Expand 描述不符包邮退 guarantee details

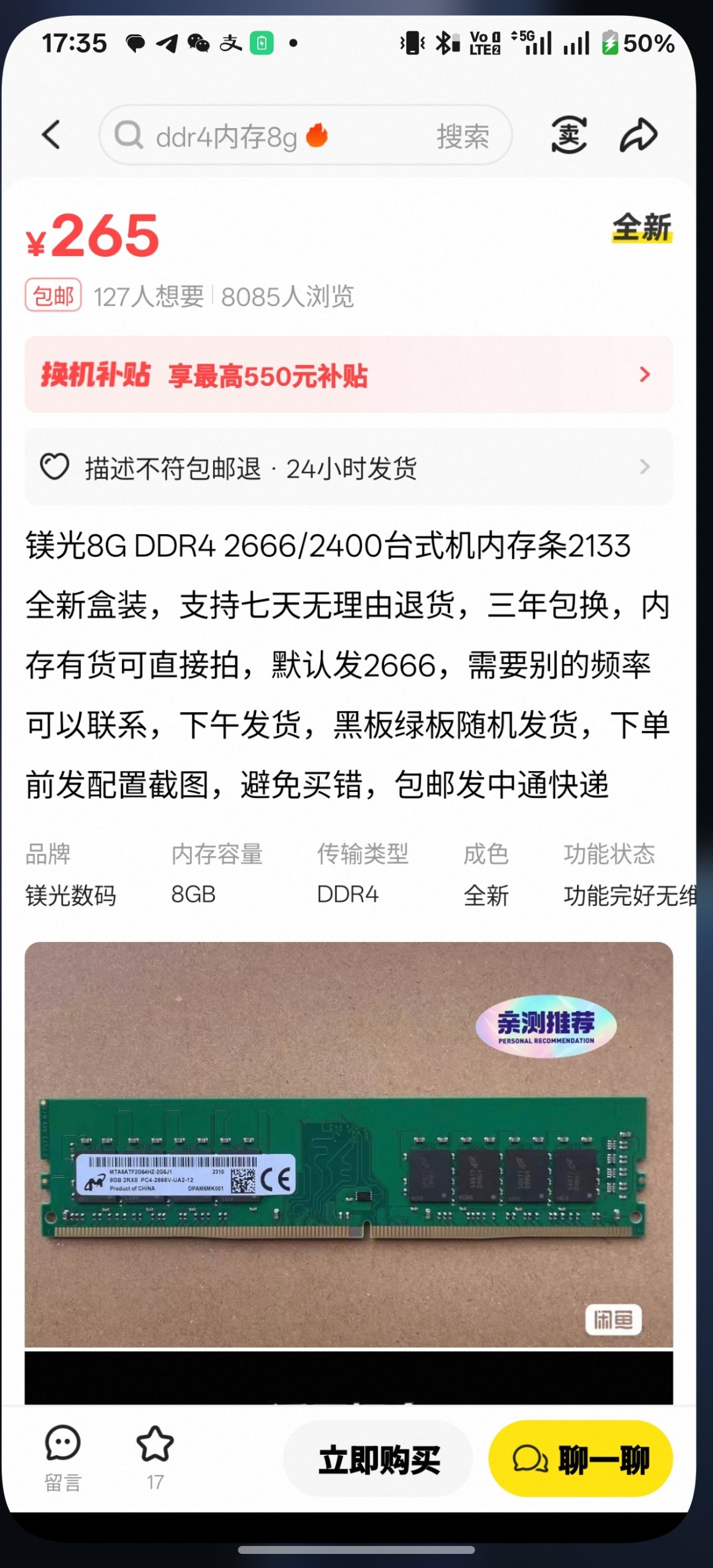coord(348,468)
